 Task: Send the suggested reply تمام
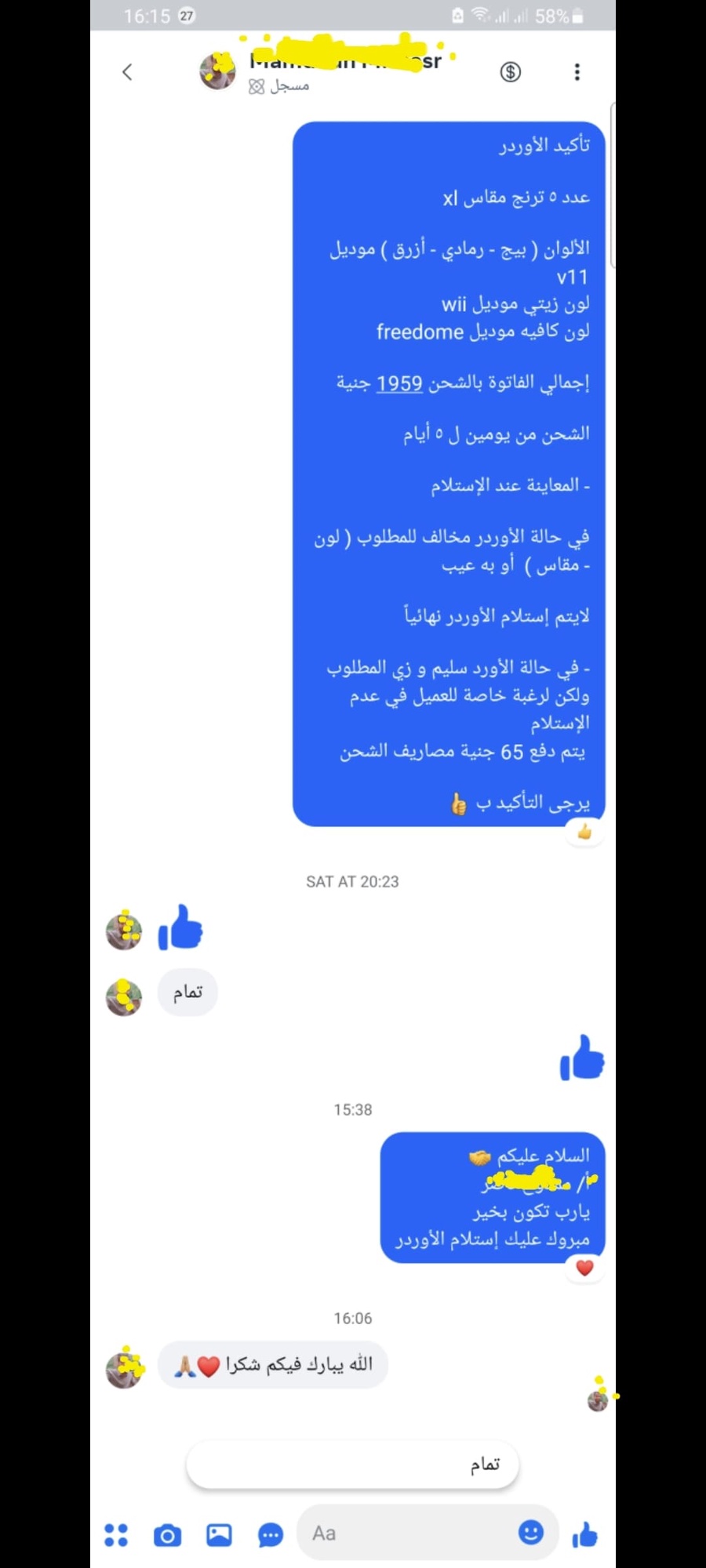[x=353, y=1464]
